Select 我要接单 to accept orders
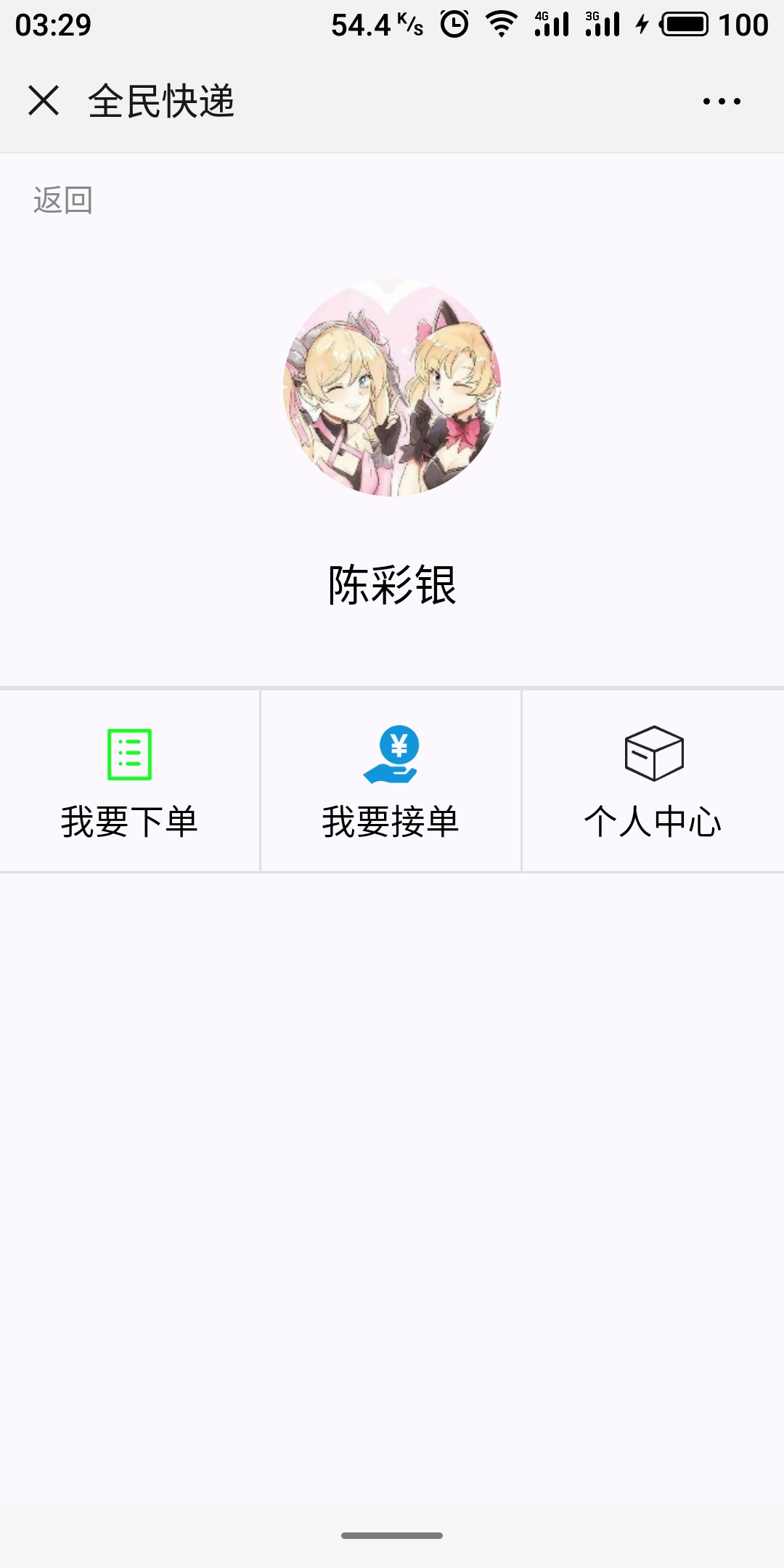 (x=391, y=781)
